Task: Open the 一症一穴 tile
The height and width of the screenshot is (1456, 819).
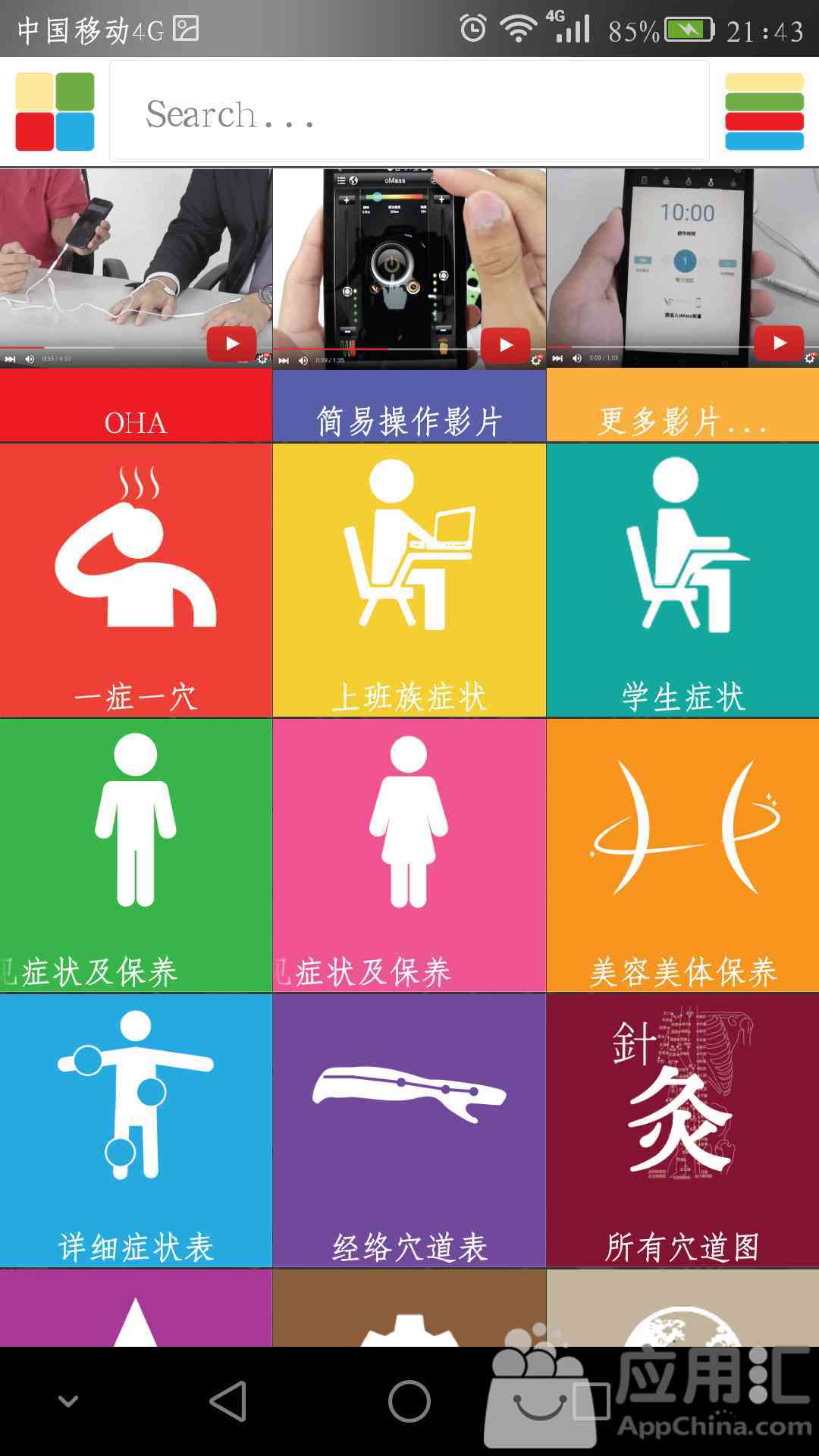Action: (x=136, y=580)
